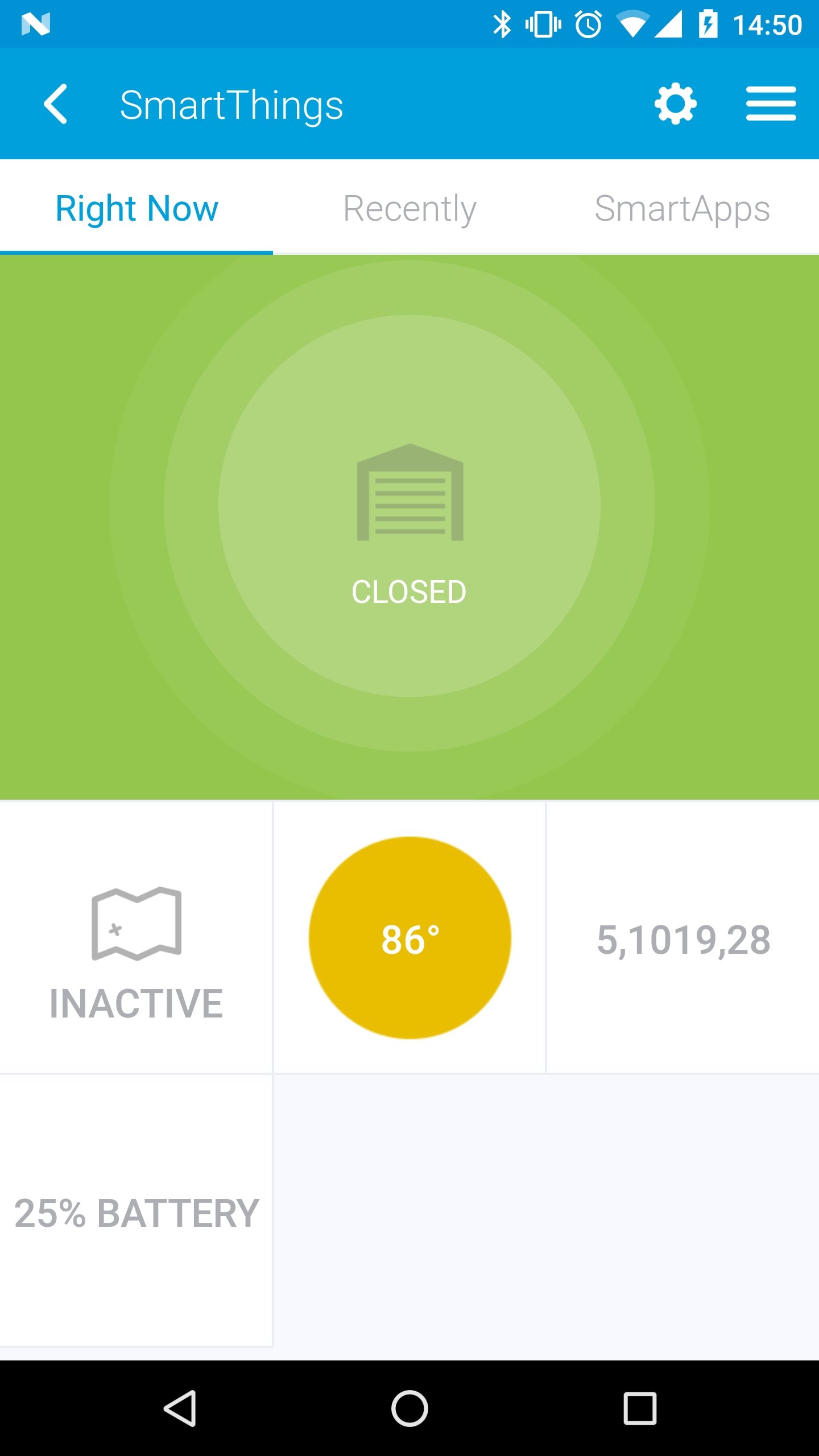
Task: Open the hamburger menu
Action: coord(771,104)
